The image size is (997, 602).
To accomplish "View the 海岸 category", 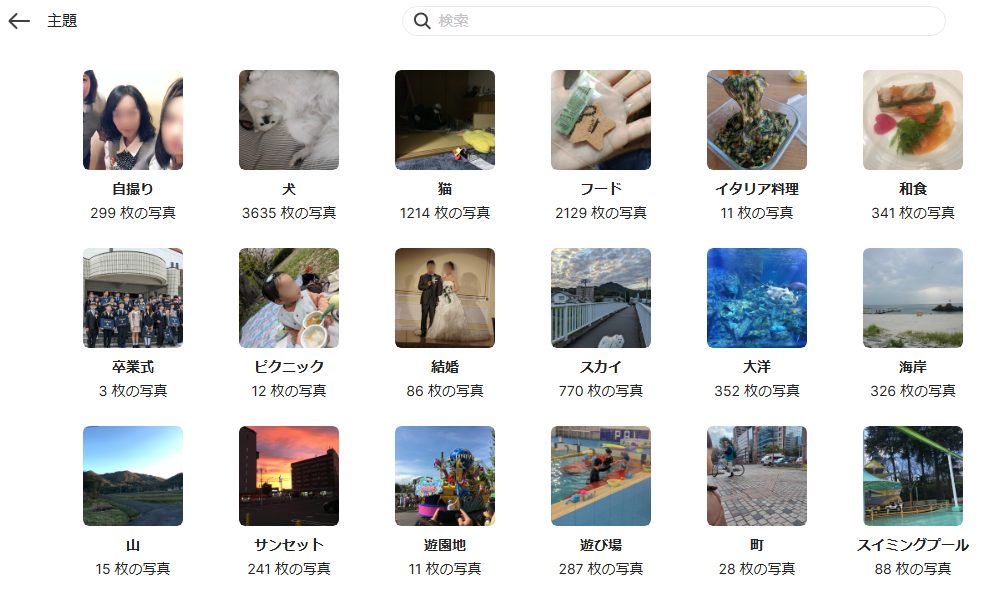I will pyautogui.click(x=913, y=298).
